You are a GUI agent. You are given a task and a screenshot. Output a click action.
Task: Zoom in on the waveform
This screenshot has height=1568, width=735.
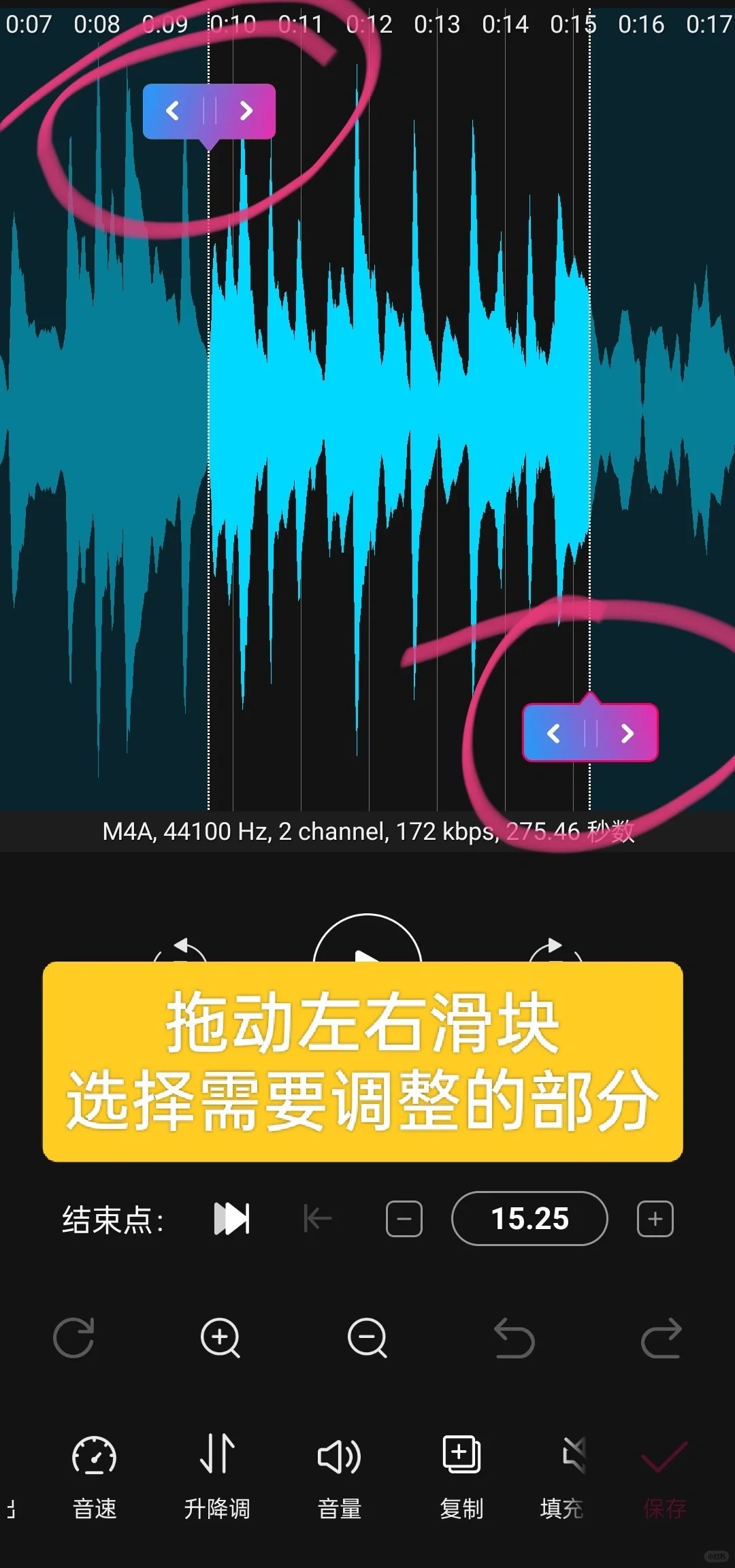tap(220, 1337)
